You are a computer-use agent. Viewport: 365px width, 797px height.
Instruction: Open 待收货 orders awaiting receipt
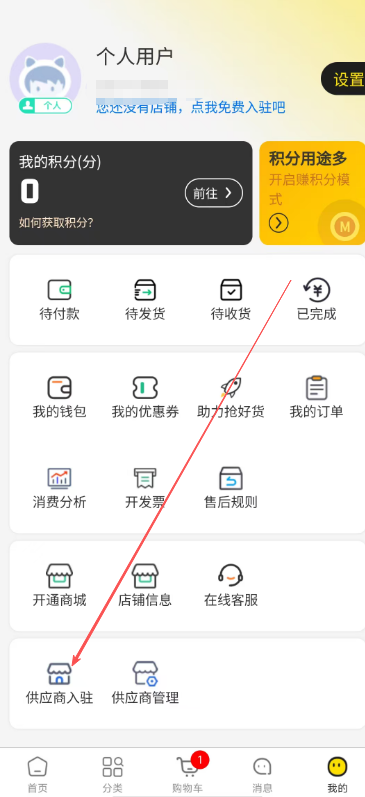coord(231,300)
